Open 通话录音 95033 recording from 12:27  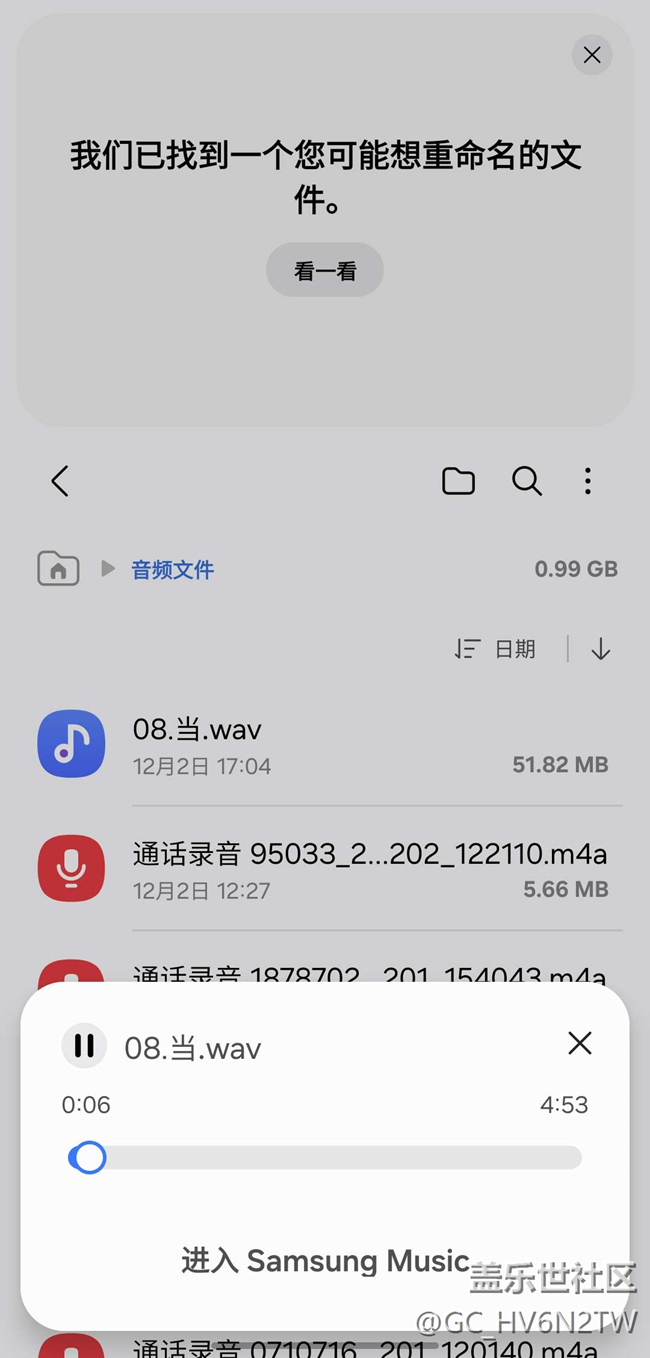click(325, 869)
